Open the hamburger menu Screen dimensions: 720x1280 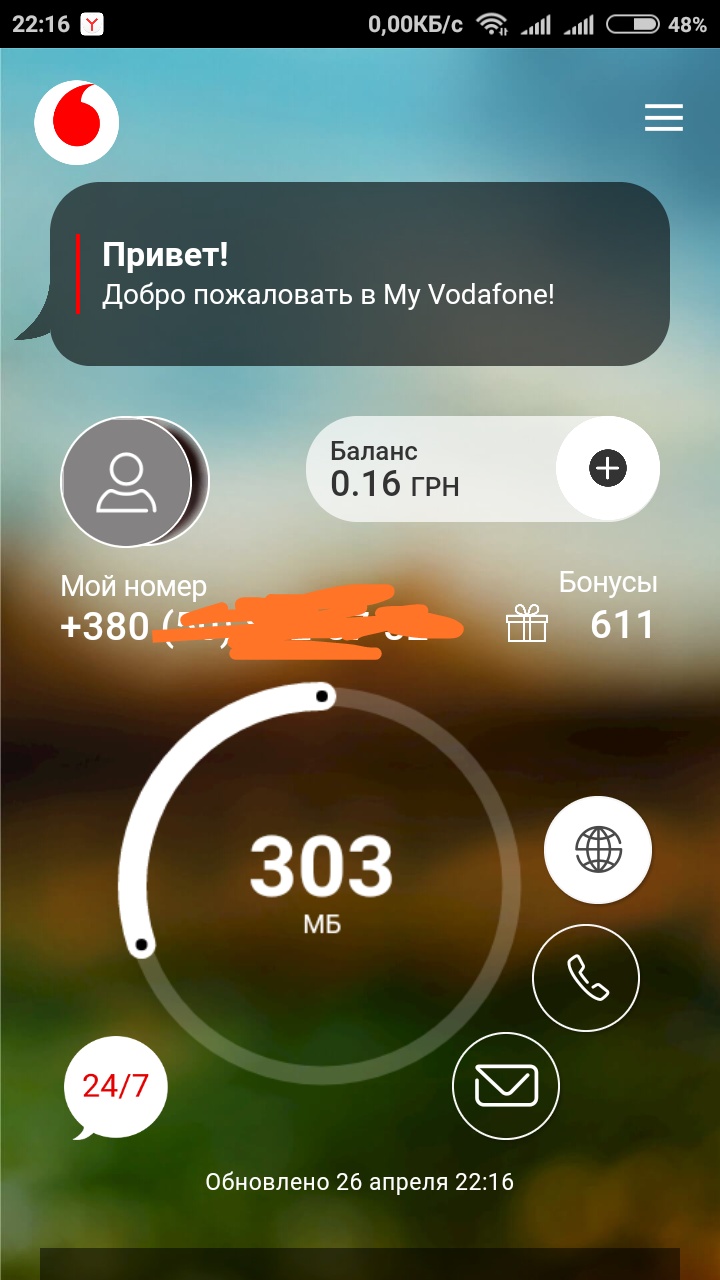pos(663,118)
